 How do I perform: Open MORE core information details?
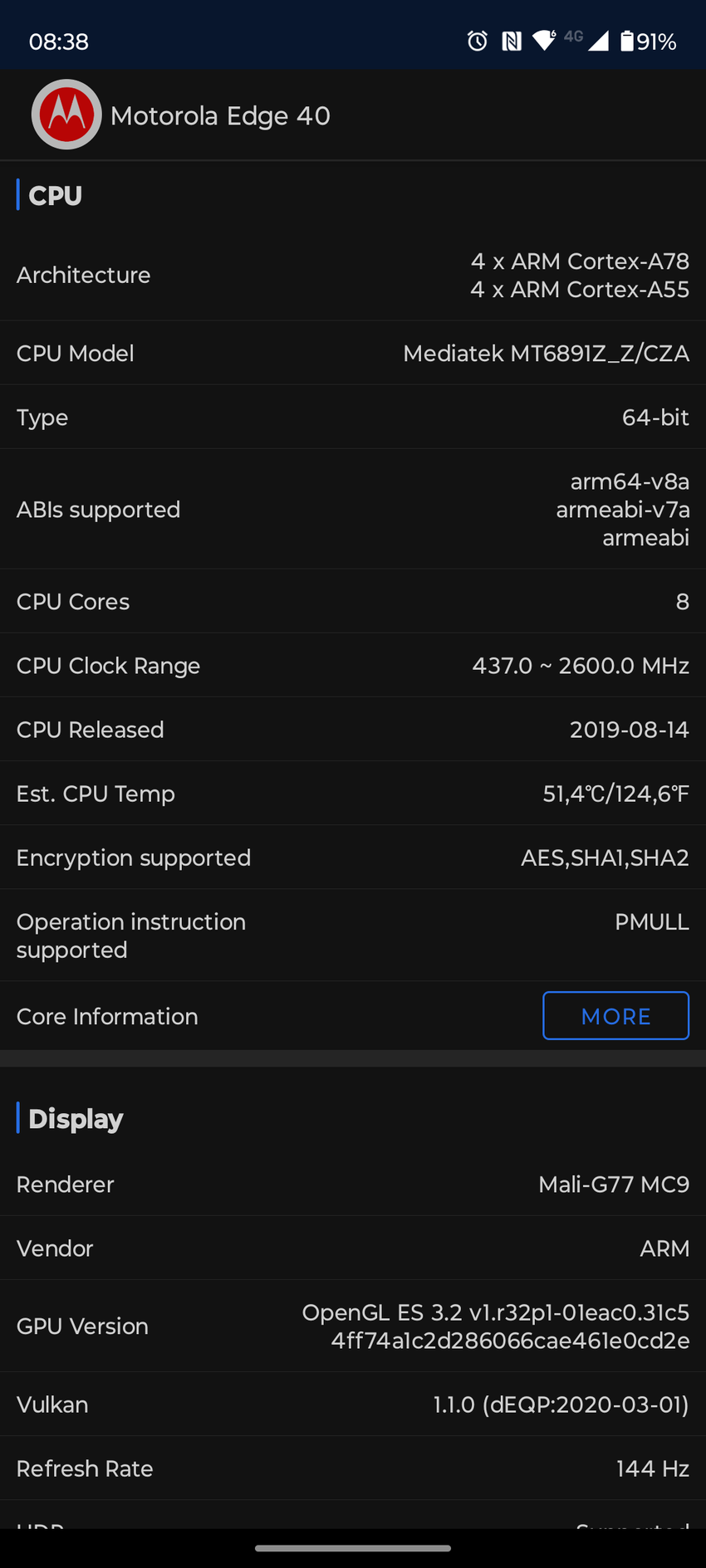pos(615,1016)
